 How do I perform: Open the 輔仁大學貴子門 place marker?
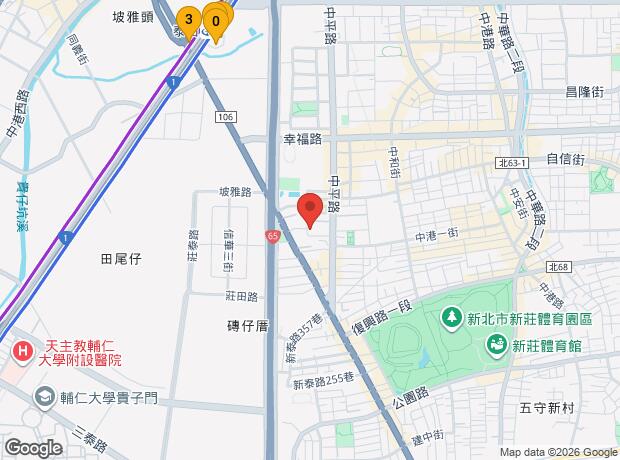pyautogui.click(x=44, y=397)
